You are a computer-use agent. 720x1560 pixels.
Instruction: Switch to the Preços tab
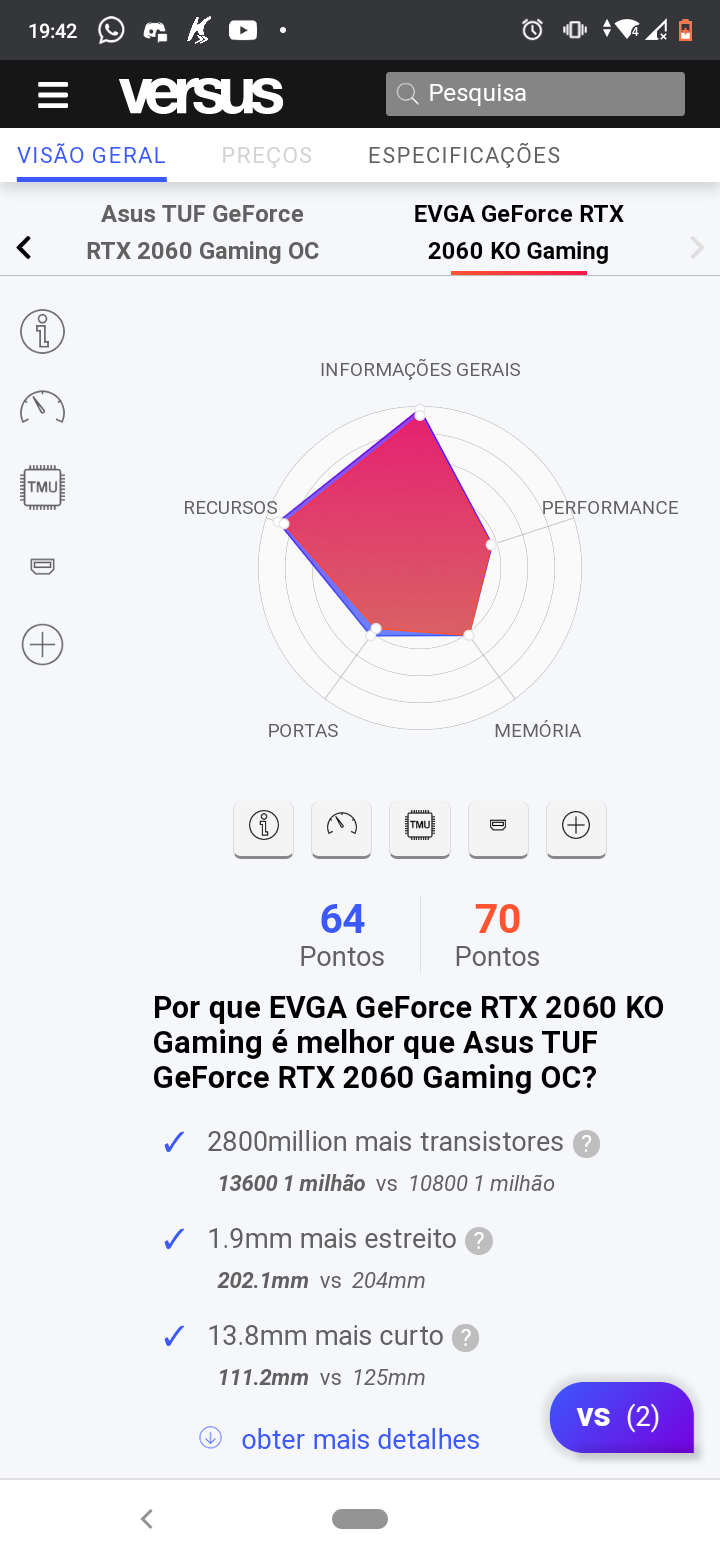(267, 155)
